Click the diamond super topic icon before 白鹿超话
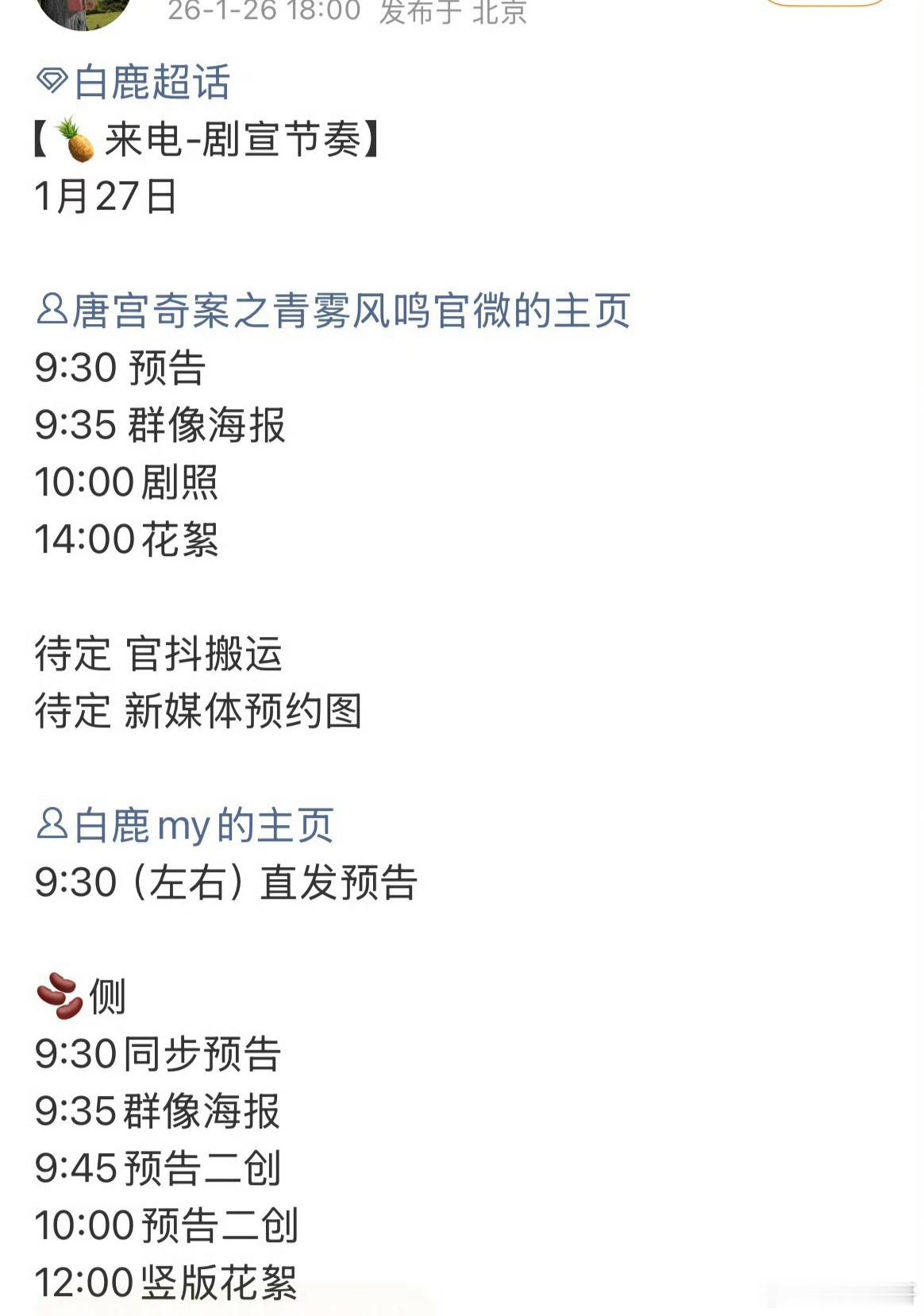 [x=54, y=79]
